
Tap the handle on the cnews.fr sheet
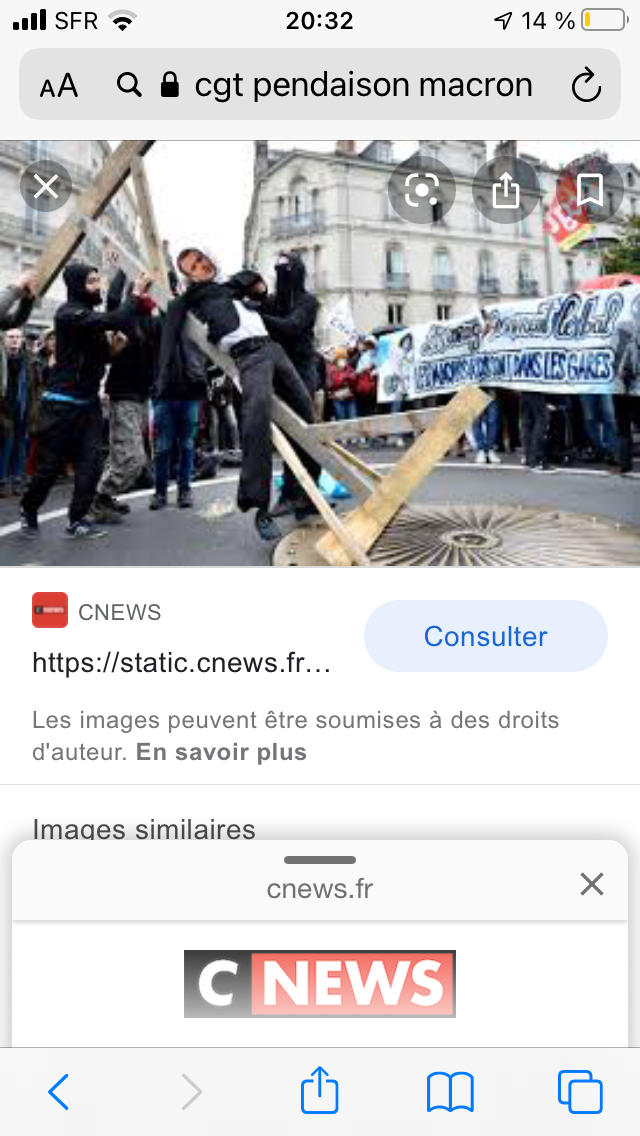coord(320,860)
